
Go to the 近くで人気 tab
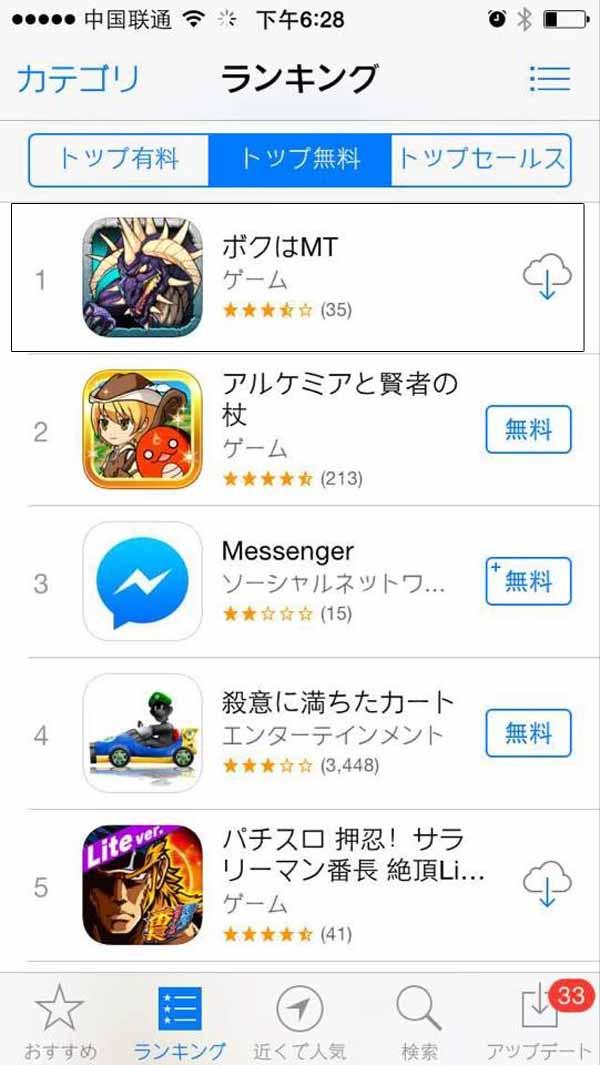coord(299,1020)
